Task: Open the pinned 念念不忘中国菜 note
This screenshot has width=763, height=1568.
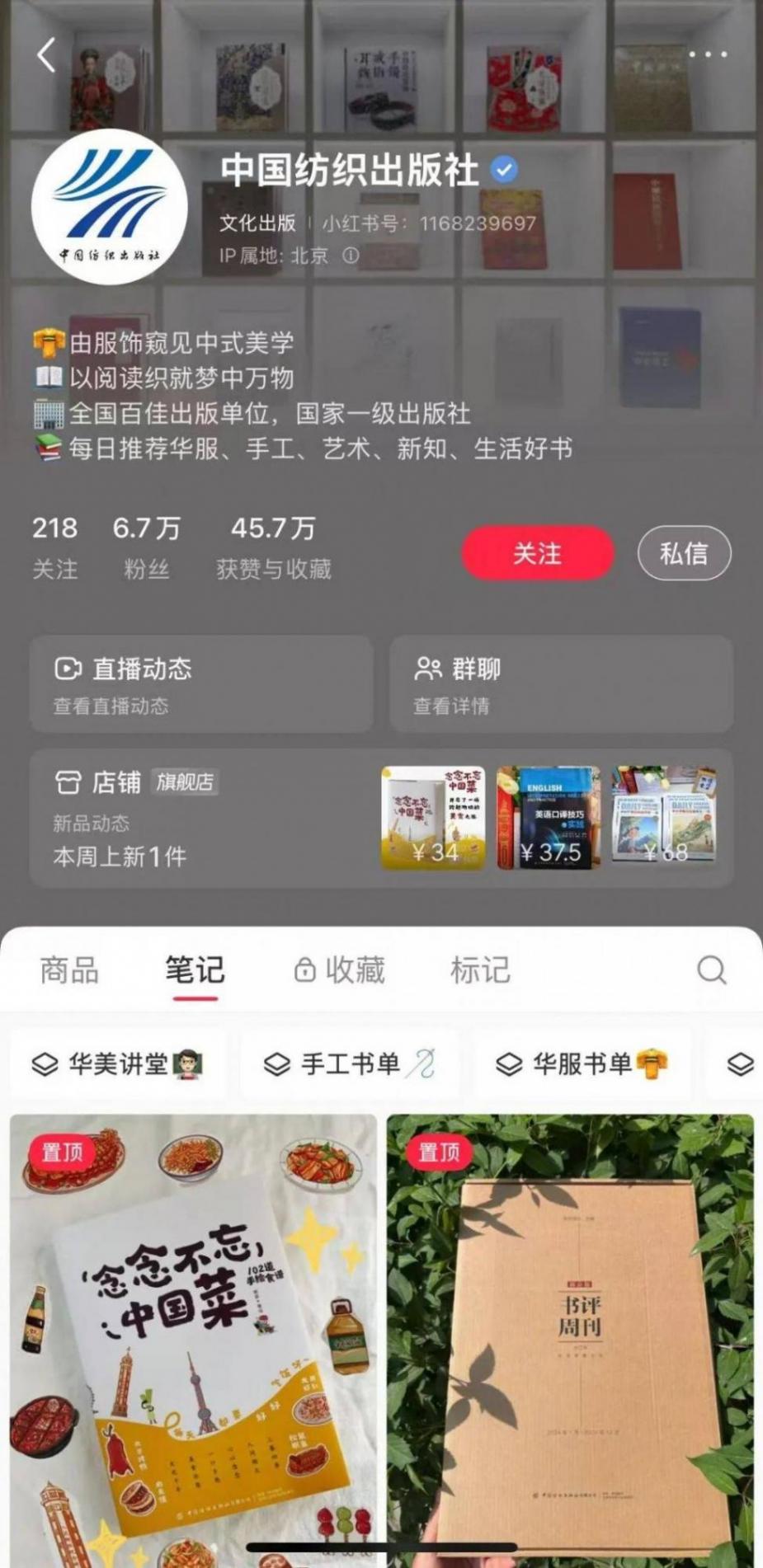Action: point(193,1336)
